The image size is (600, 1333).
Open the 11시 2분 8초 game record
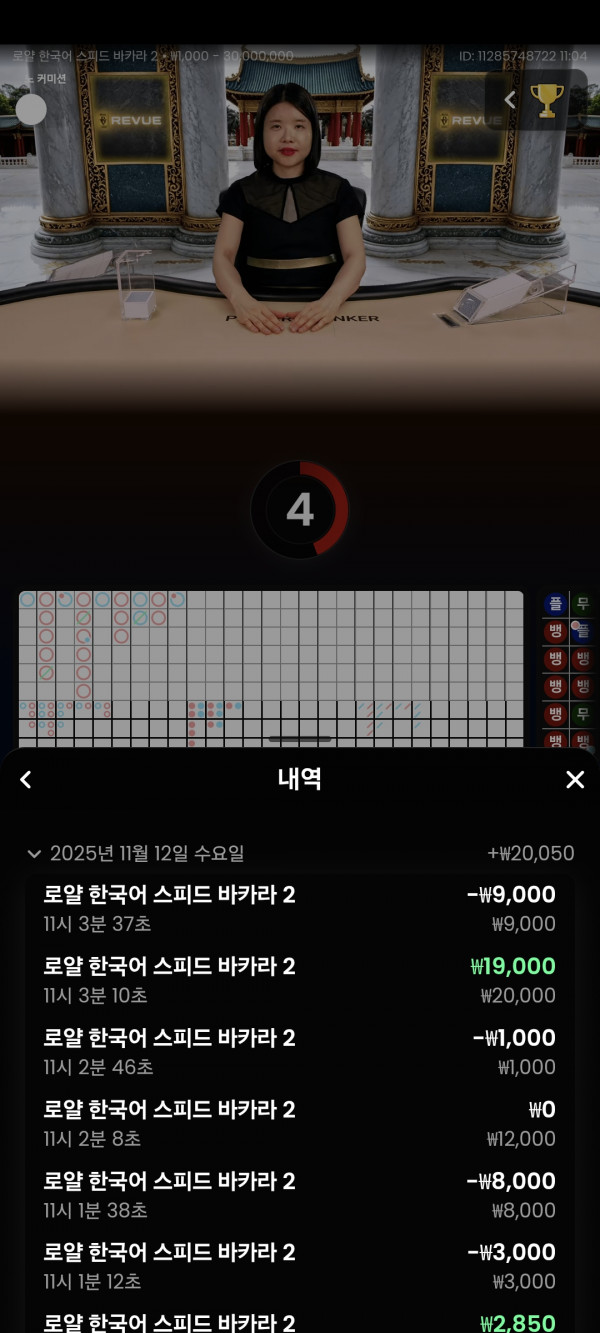pyautogui.click(x=299, y=1123)
